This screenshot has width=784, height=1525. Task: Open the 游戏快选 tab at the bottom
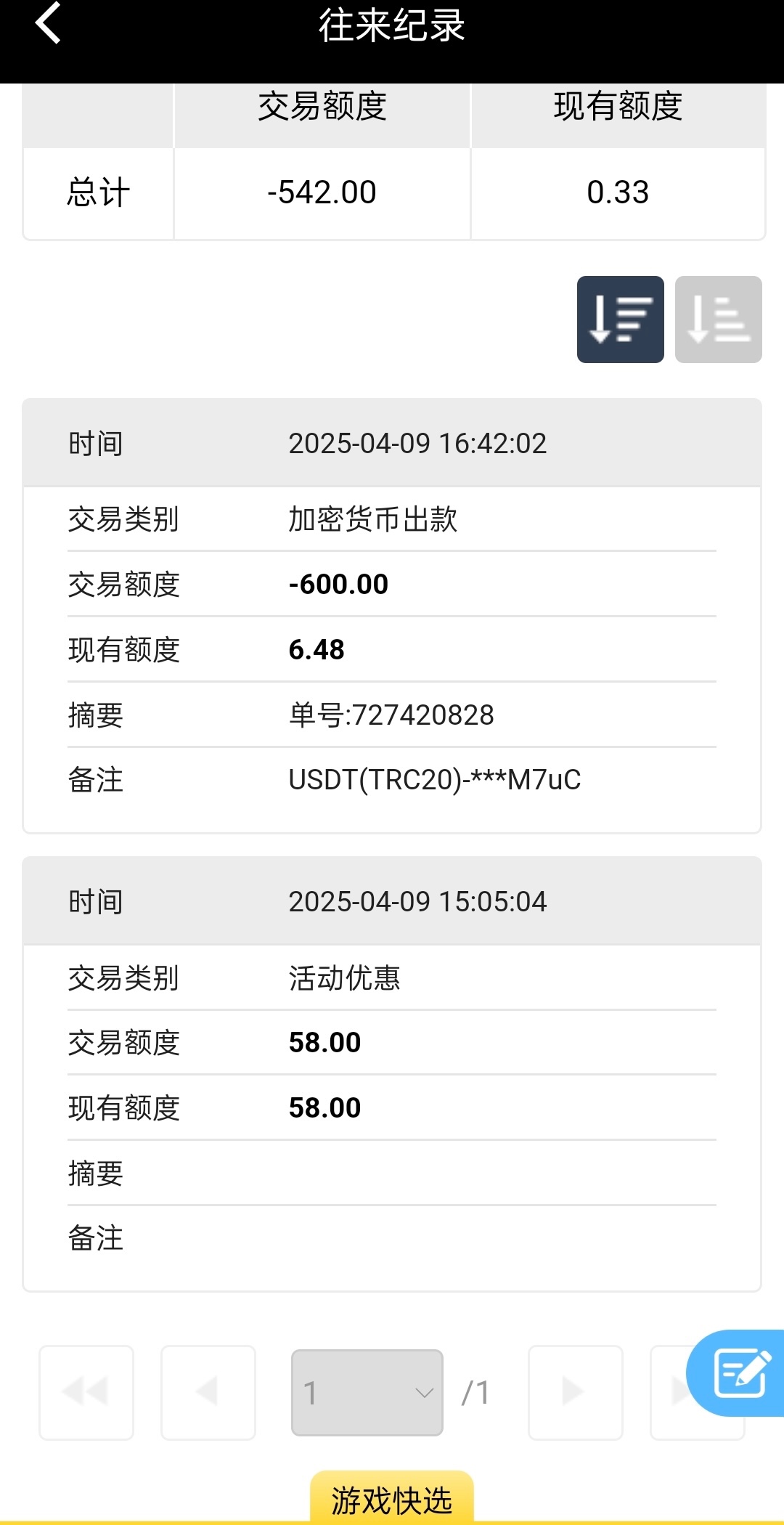[392, 1499]
